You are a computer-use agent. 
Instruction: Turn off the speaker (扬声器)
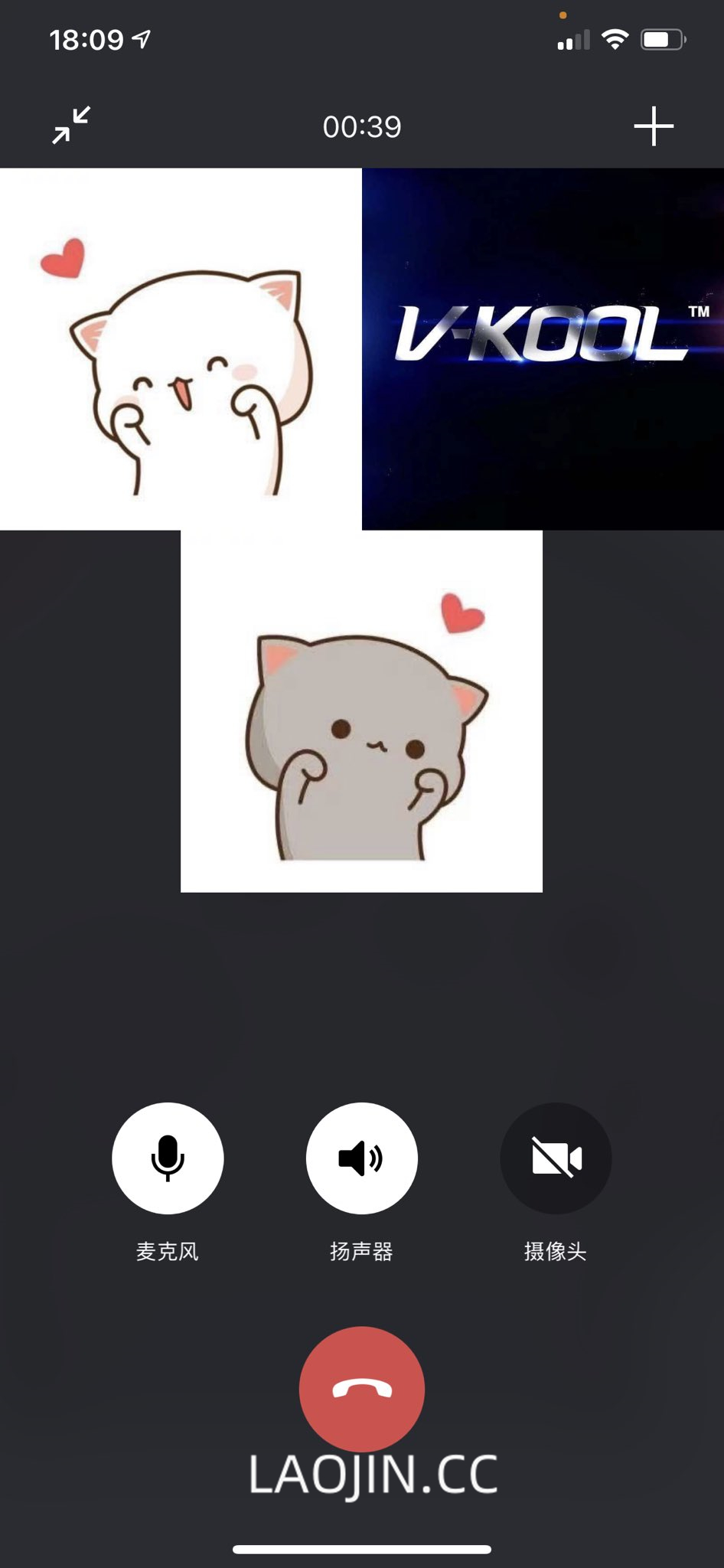pos(362,1158)
